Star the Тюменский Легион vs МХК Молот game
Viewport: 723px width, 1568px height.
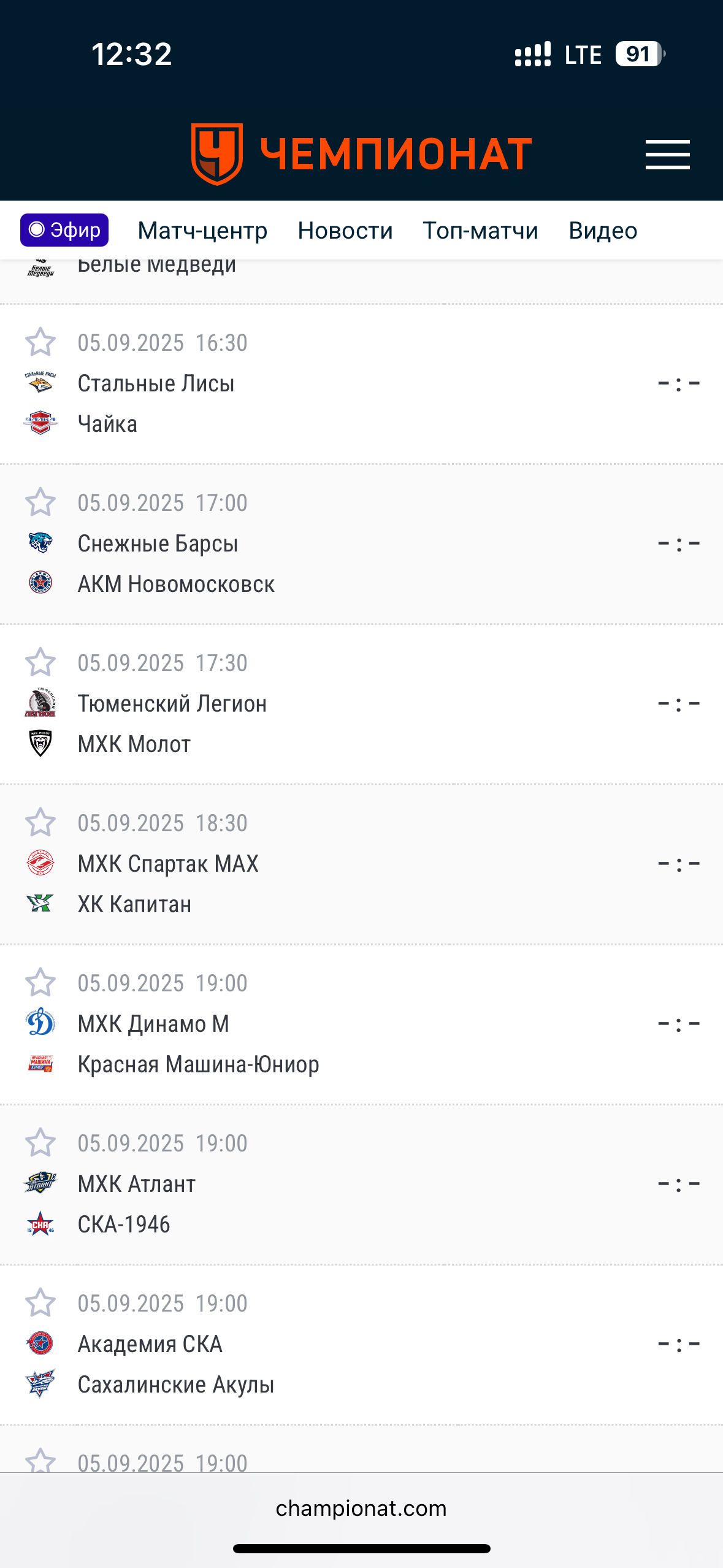click(40, 663)
